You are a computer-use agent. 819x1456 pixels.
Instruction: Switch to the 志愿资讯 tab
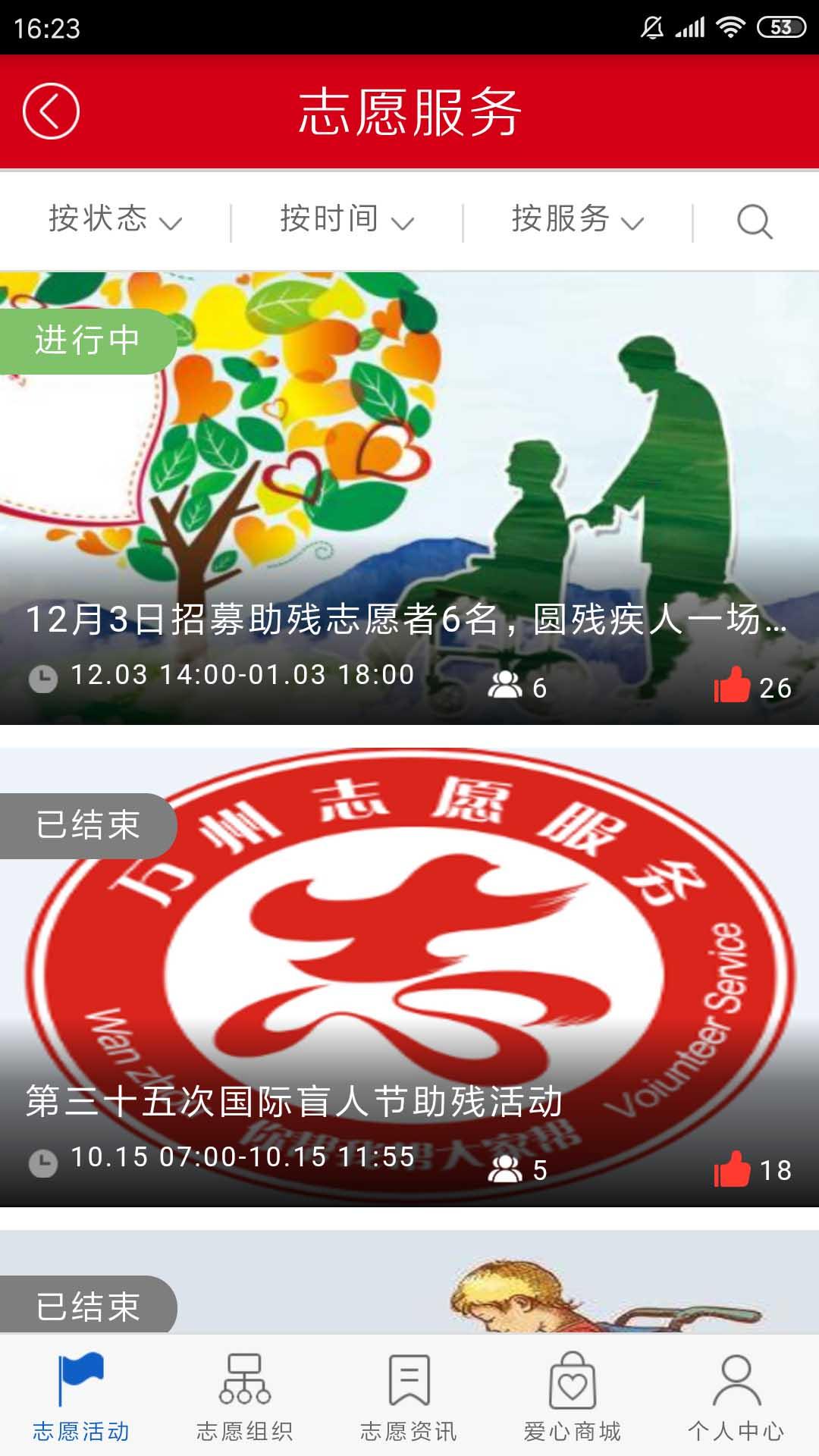(409, 1397)
